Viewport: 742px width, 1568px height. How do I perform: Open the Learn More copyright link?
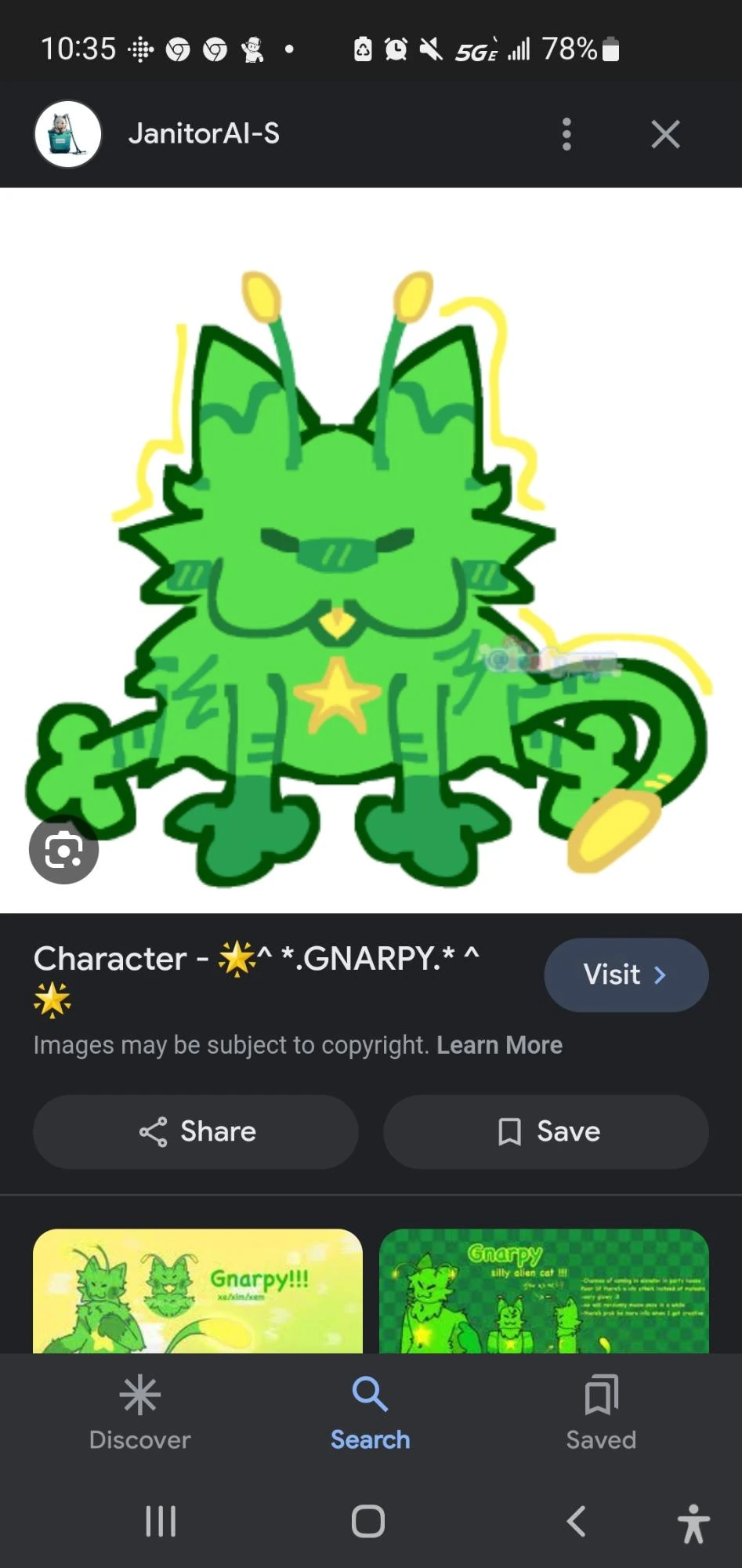point(499,1044)
